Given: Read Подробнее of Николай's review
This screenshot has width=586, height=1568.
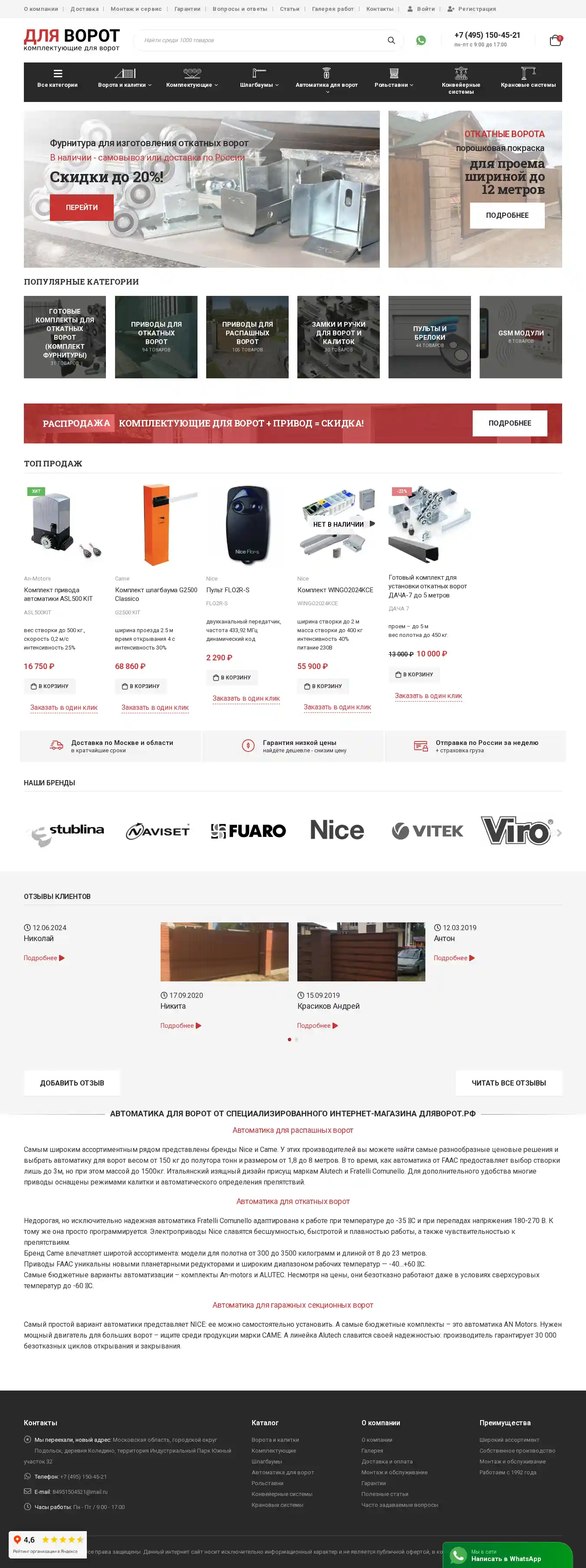Looking at the screenshot, I should (44, 958).
